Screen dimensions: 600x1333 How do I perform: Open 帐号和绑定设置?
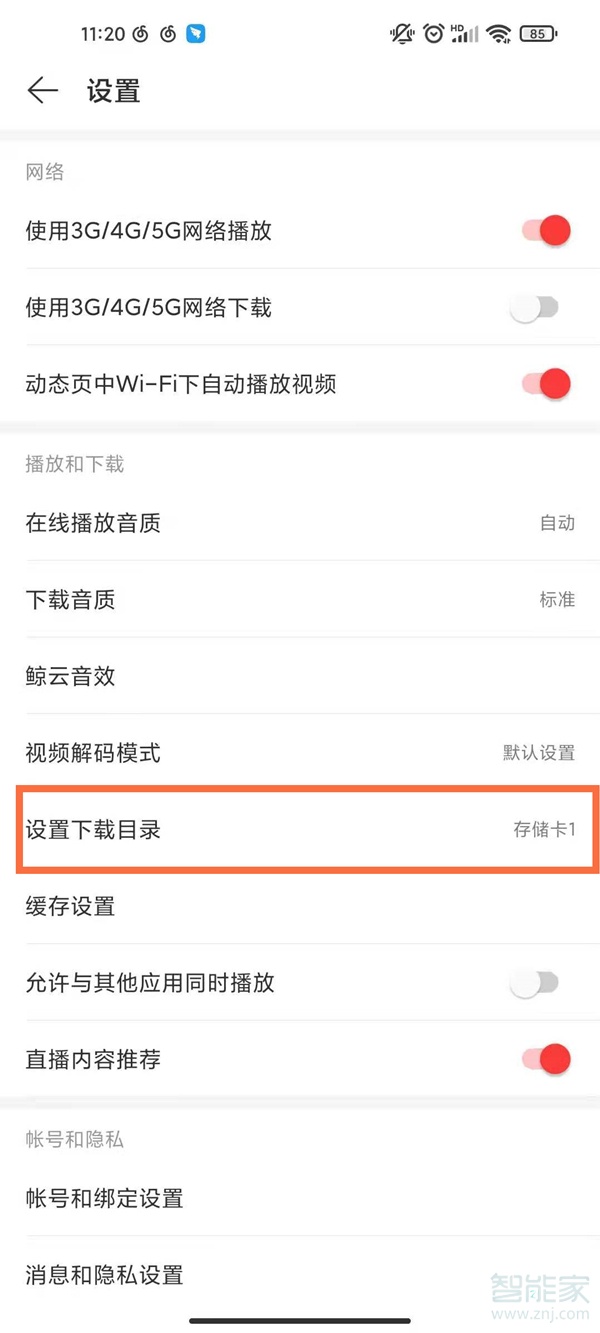[300, 1198]
